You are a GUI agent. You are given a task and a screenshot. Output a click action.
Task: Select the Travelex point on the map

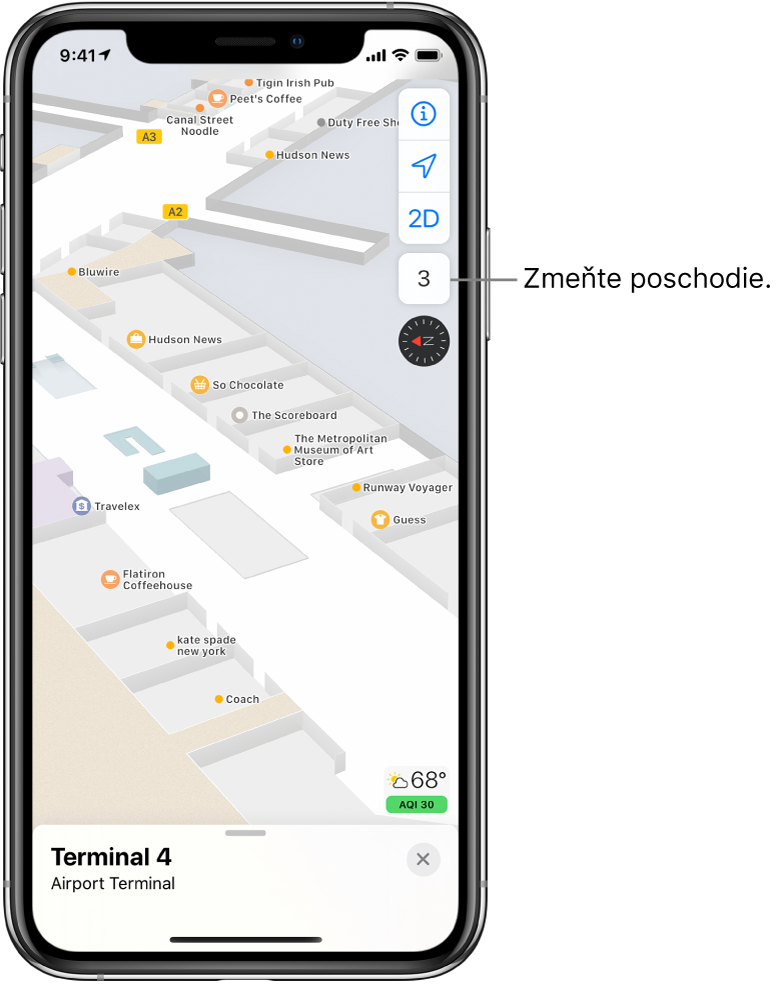click(82, 506)
